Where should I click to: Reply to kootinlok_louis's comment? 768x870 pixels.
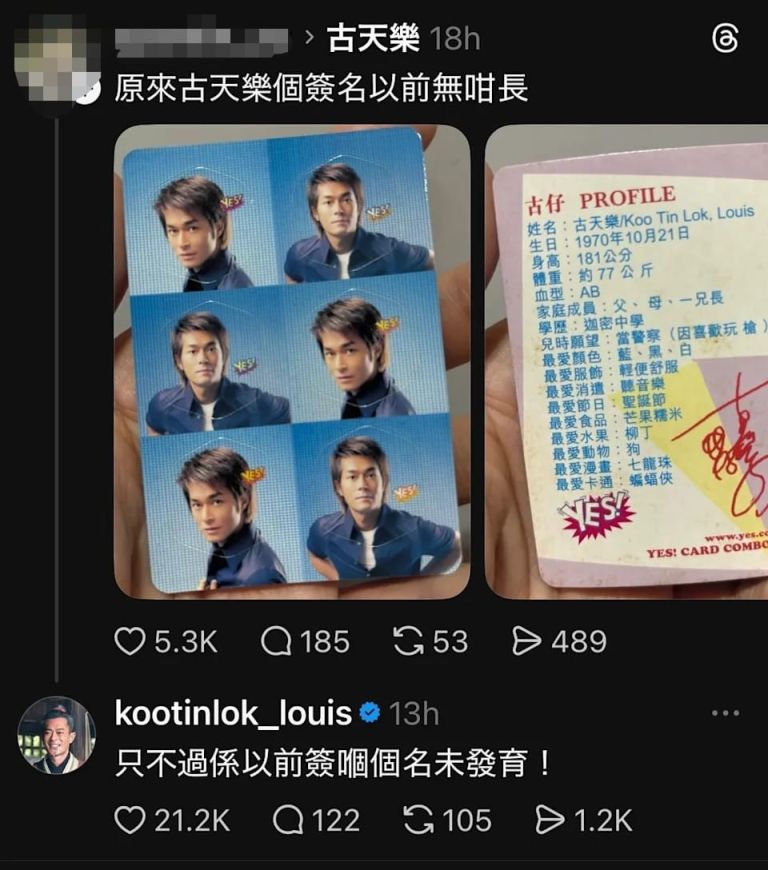[289, 820]
